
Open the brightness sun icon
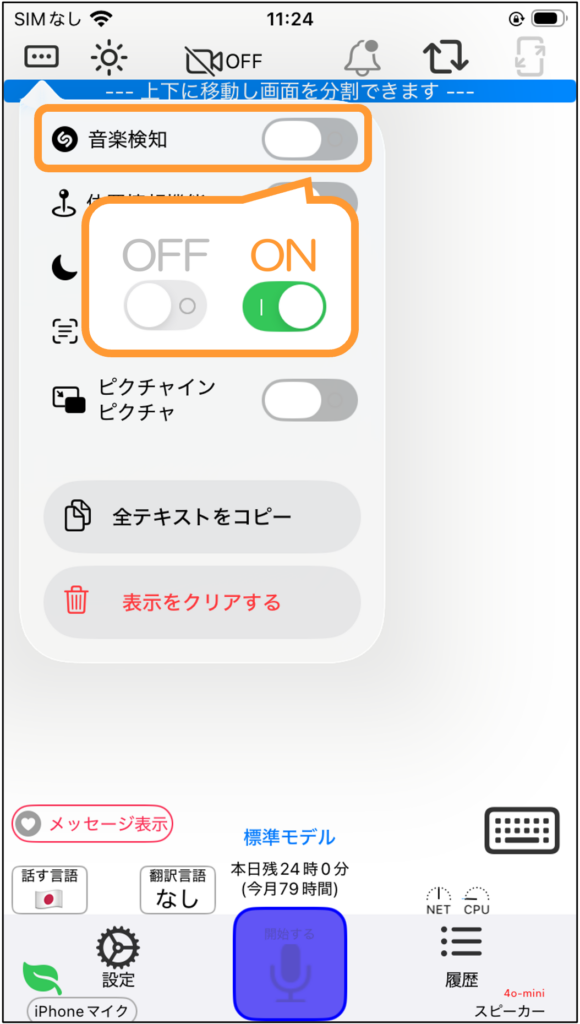tap(109, 58)
